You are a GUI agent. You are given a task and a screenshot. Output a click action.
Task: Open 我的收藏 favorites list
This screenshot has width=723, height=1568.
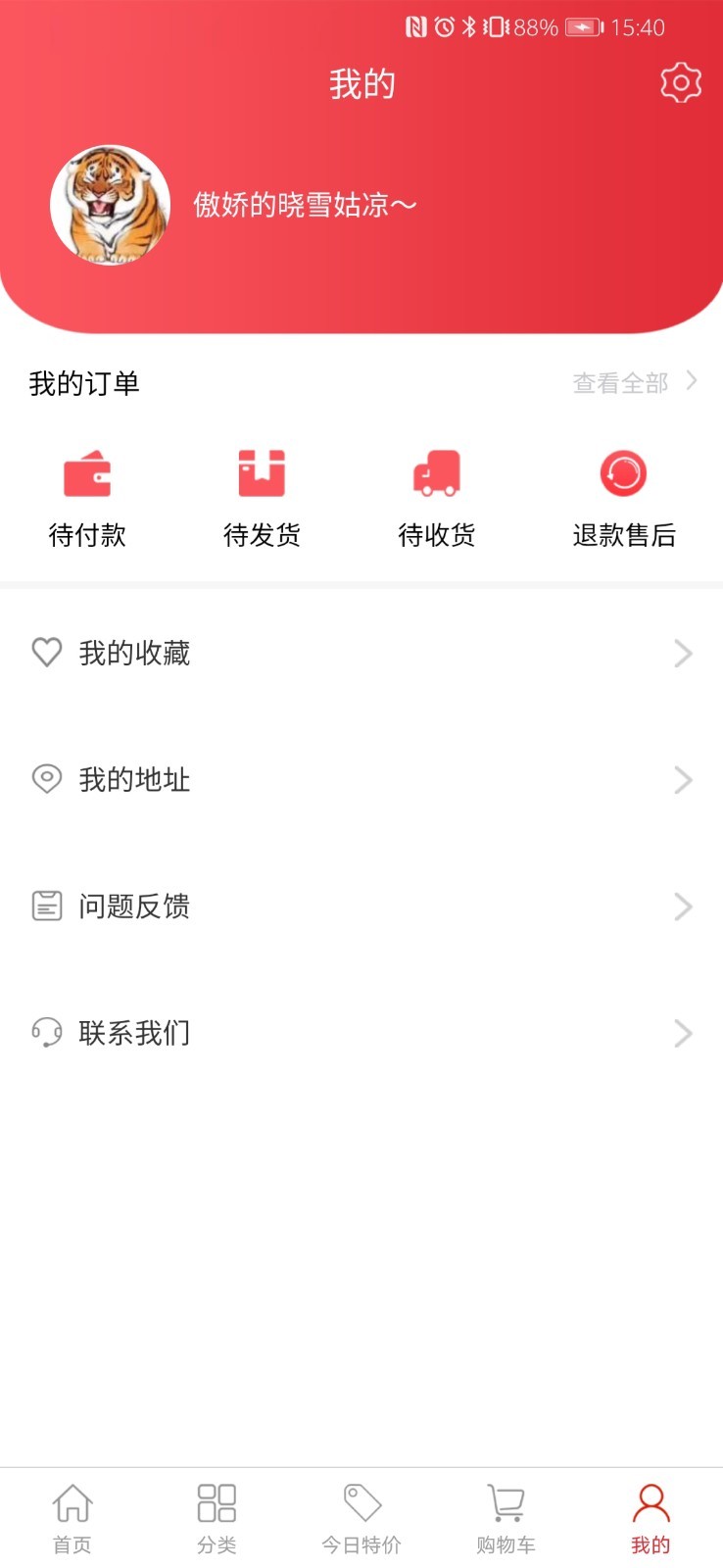click(361, 653)
